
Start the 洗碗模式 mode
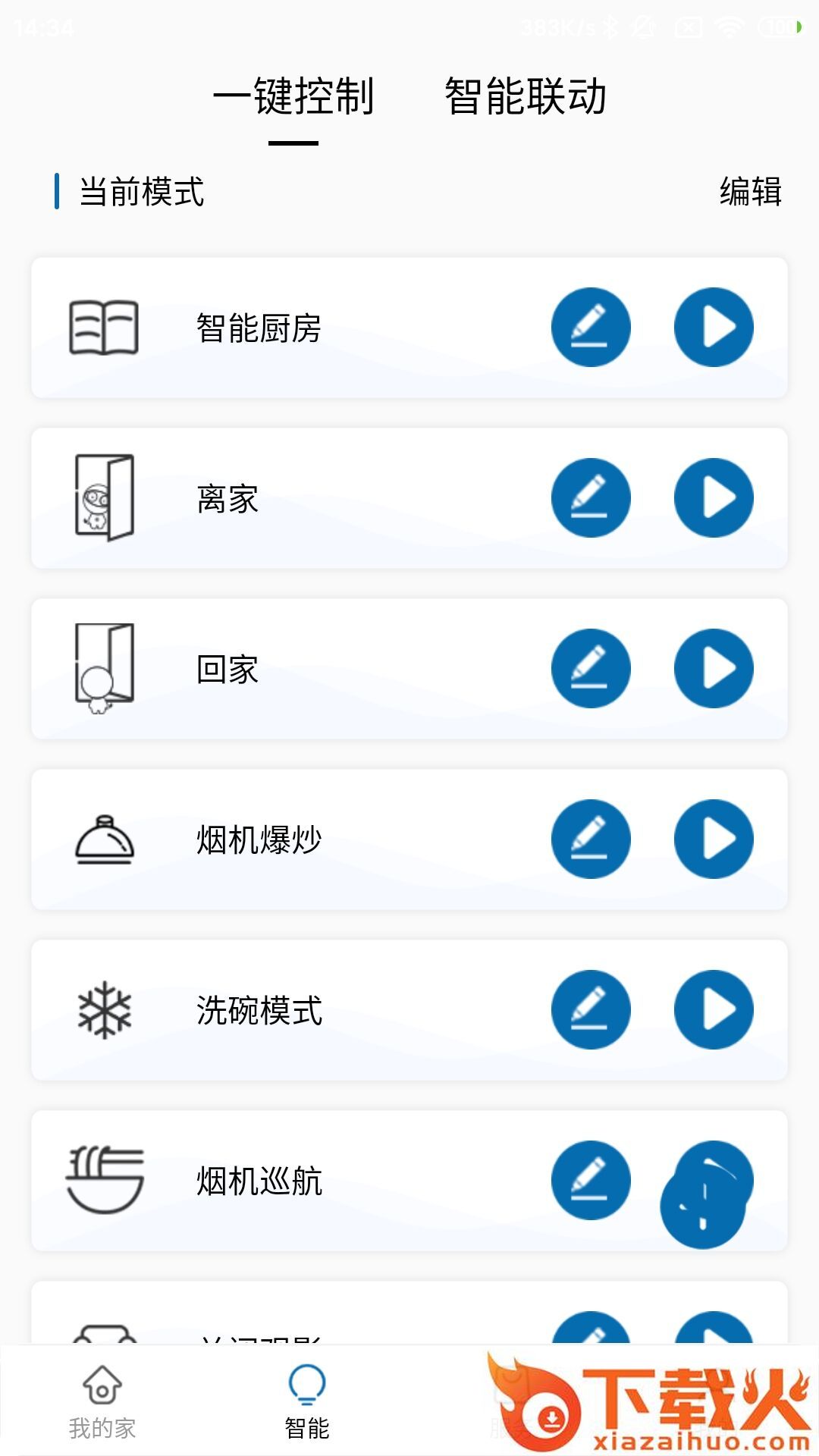point(714,1009)
